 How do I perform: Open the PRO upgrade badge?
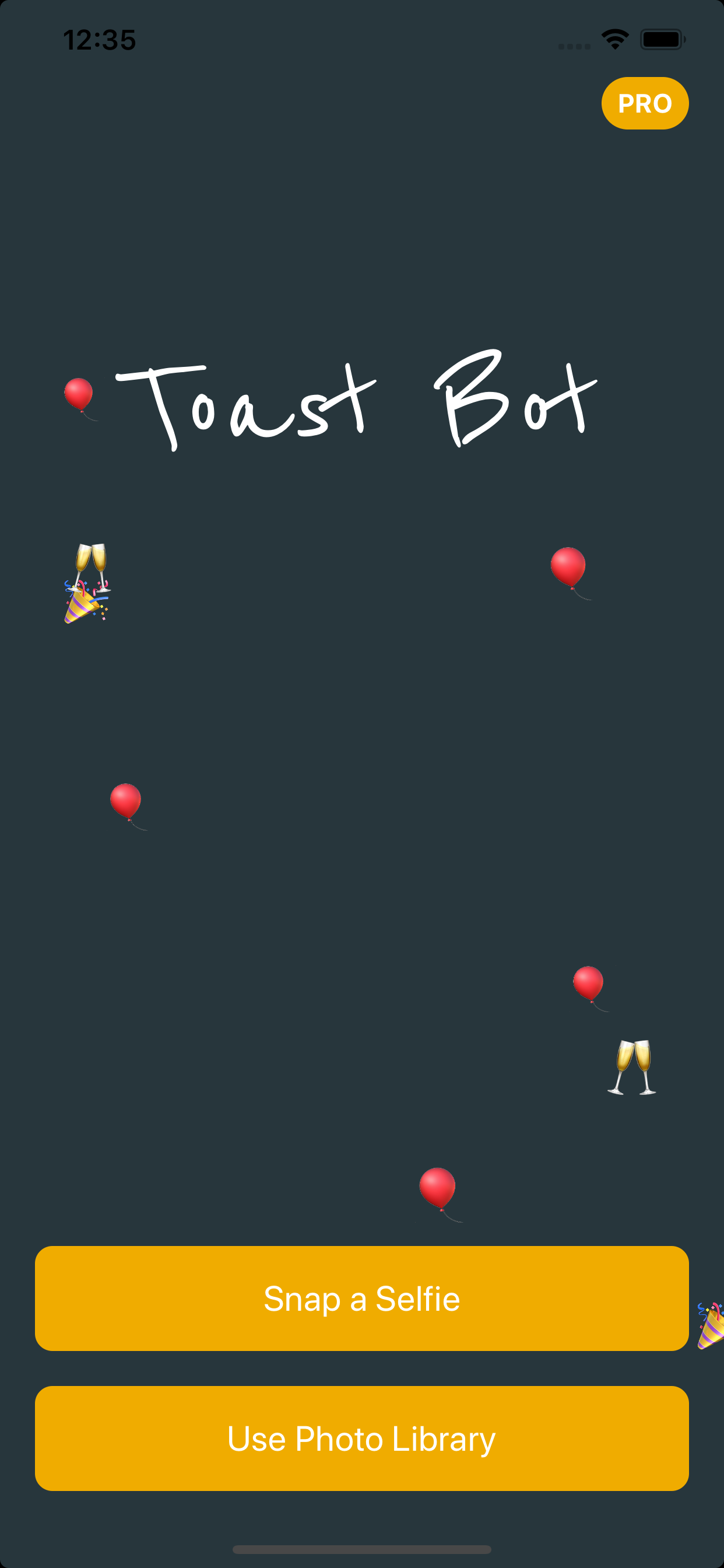point(644,103)
